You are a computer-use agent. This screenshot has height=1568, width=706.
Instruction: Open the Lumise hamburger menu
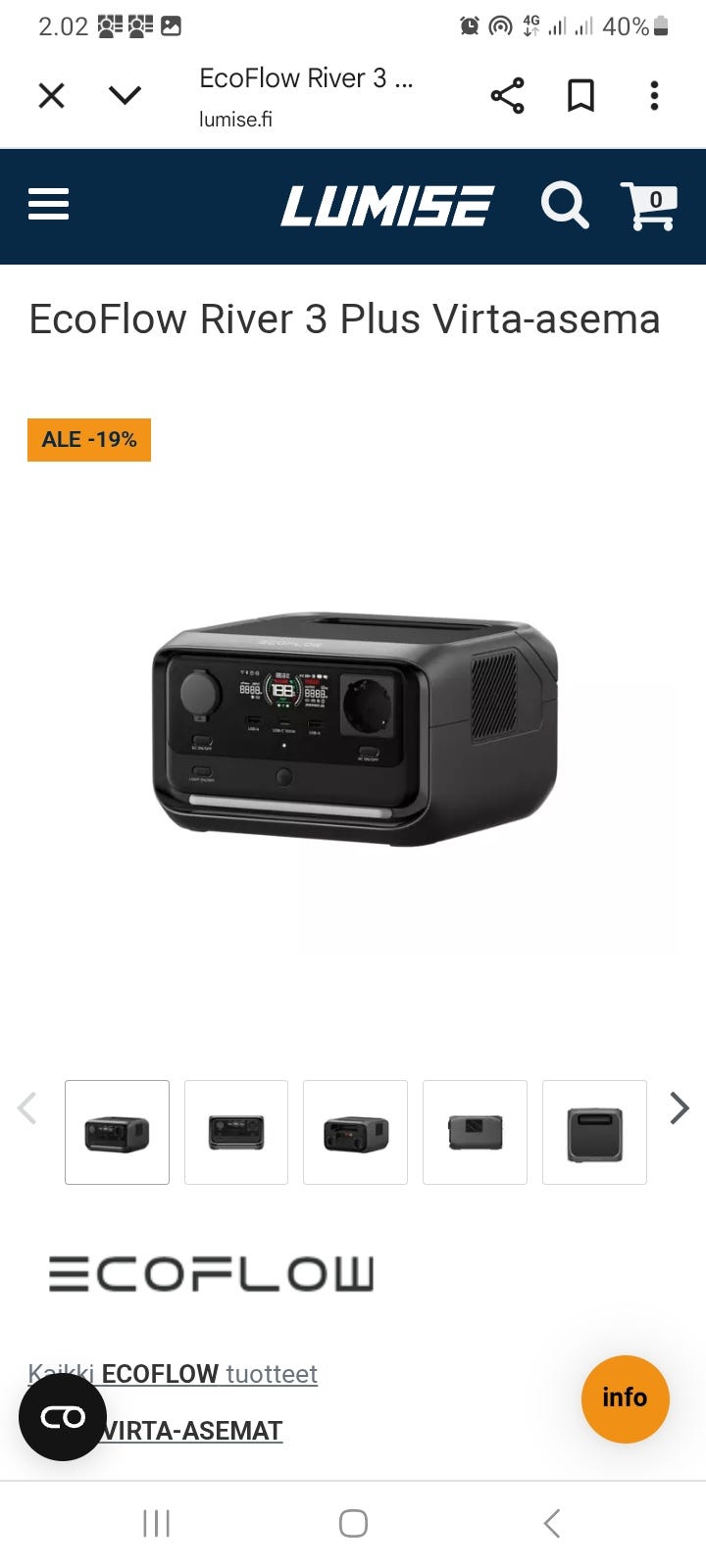point(48,205)
